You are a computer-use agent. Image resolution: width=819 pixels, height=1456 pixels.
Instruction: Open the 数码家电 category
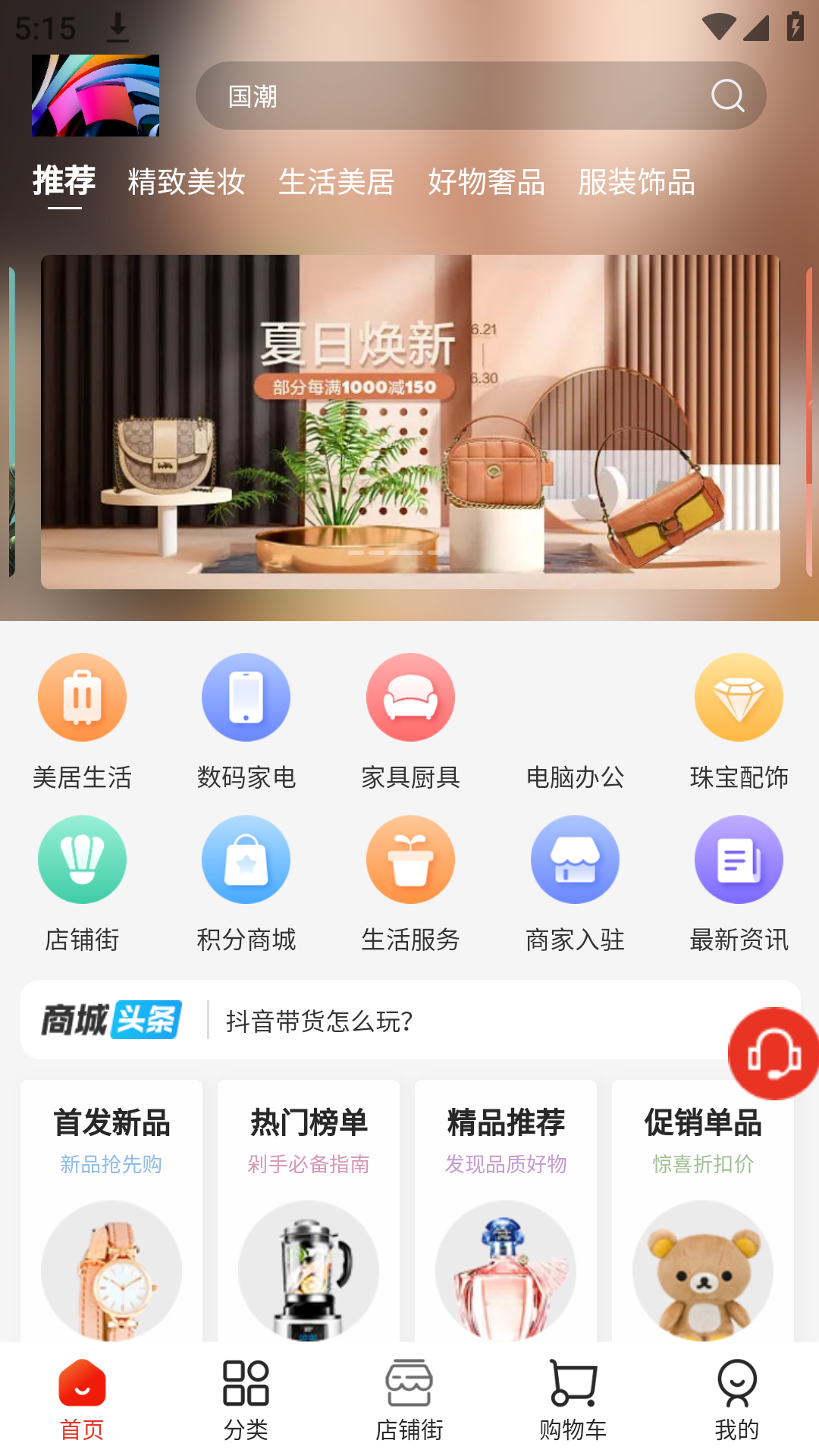pyautogui.click(x=246, y=720)
